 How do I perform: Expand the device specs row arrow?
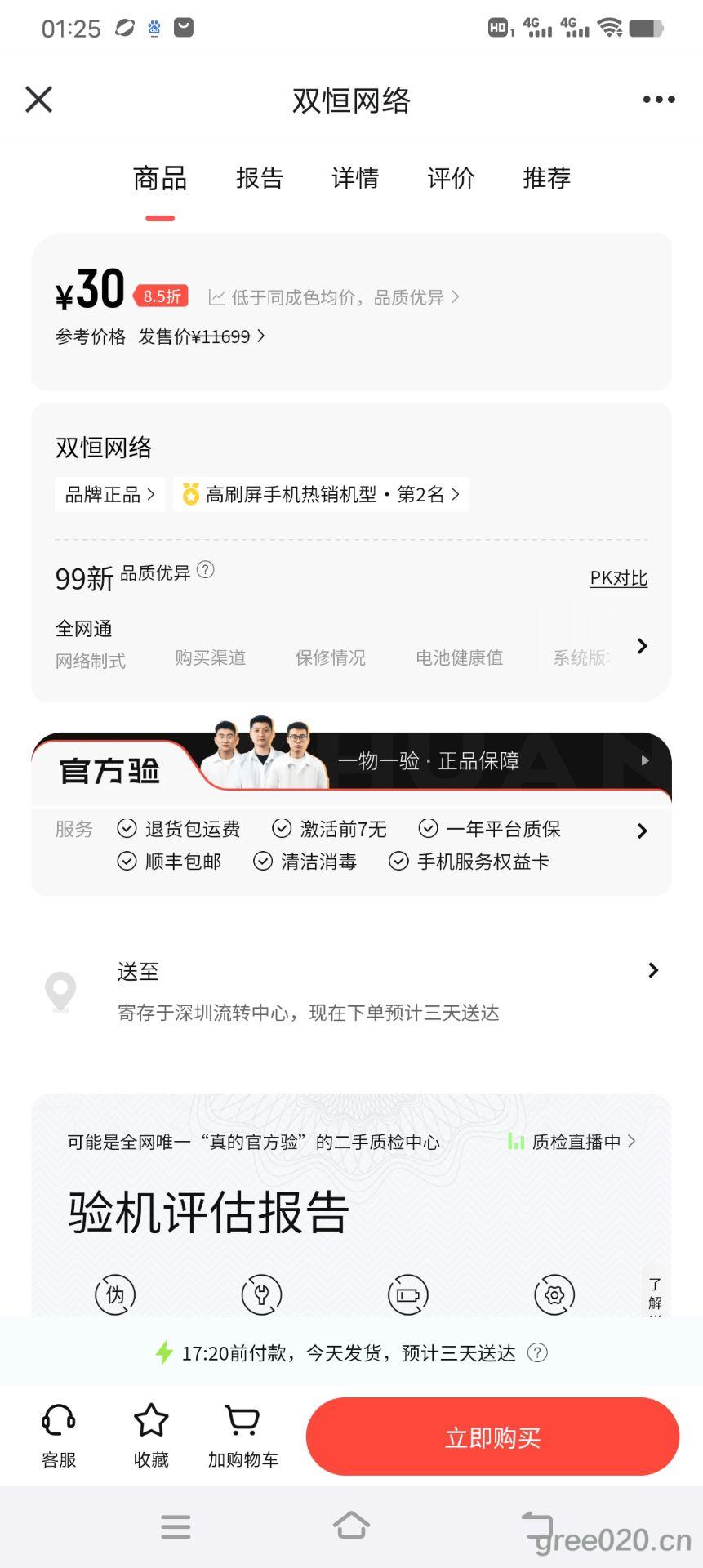(642, 646)
